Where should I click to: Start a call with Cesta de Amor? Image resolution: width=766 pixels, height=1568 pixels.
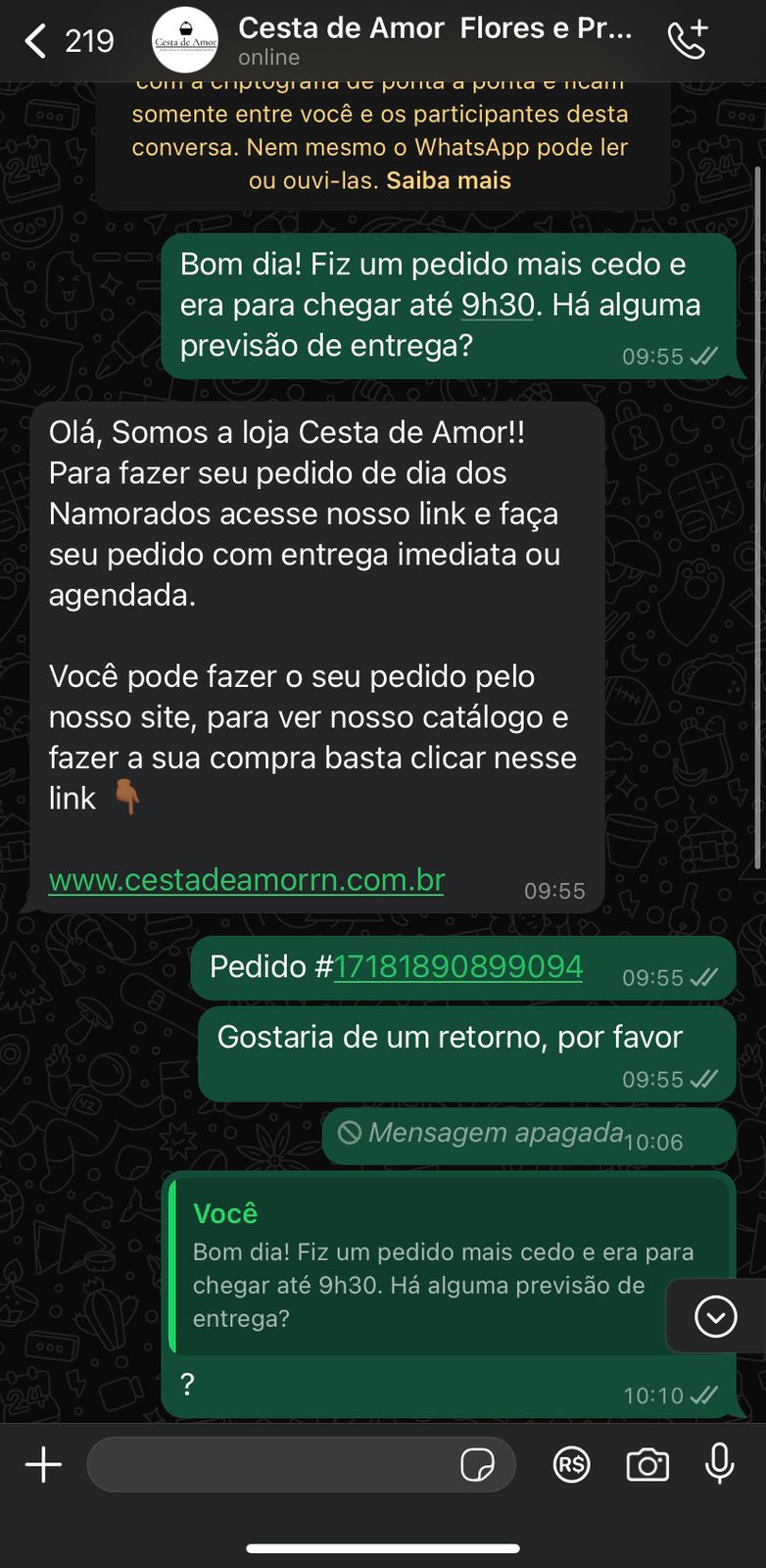688,39
